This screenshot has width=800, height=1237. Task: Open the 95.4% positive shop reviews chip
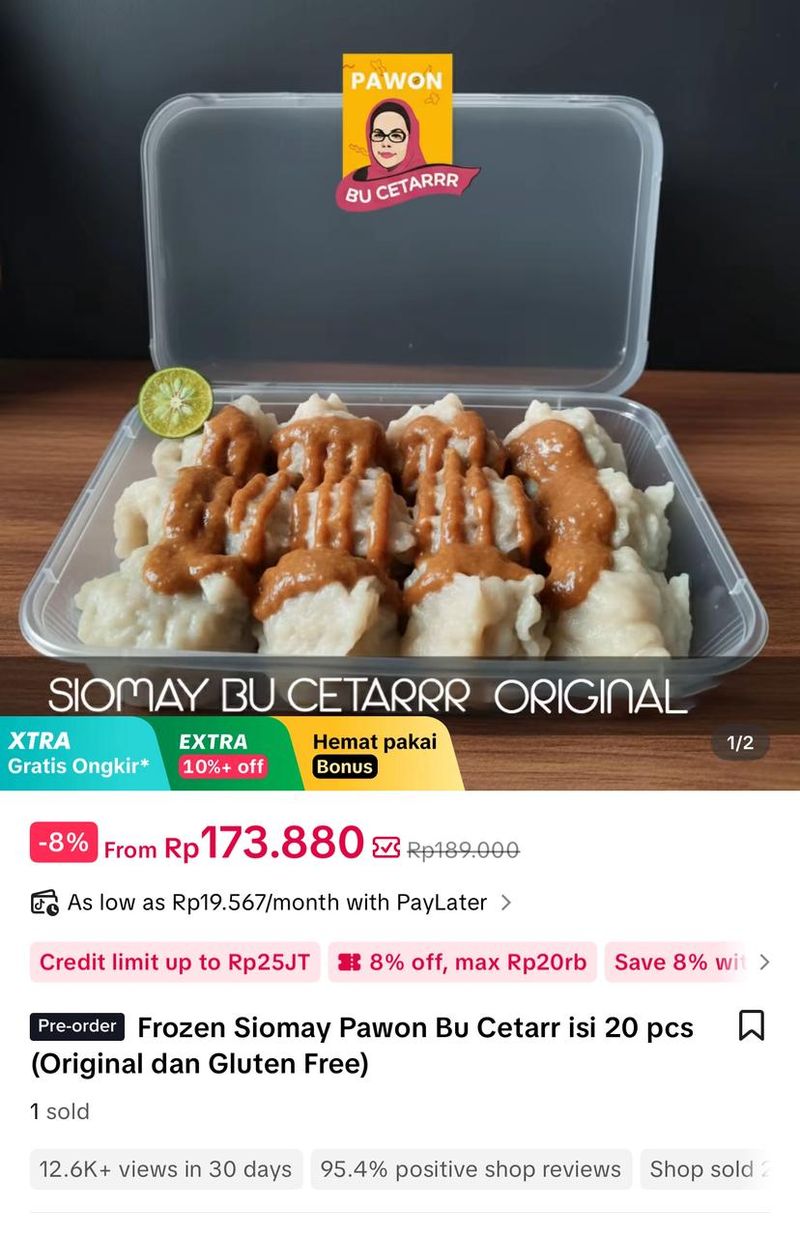[x=470, y=1169]
